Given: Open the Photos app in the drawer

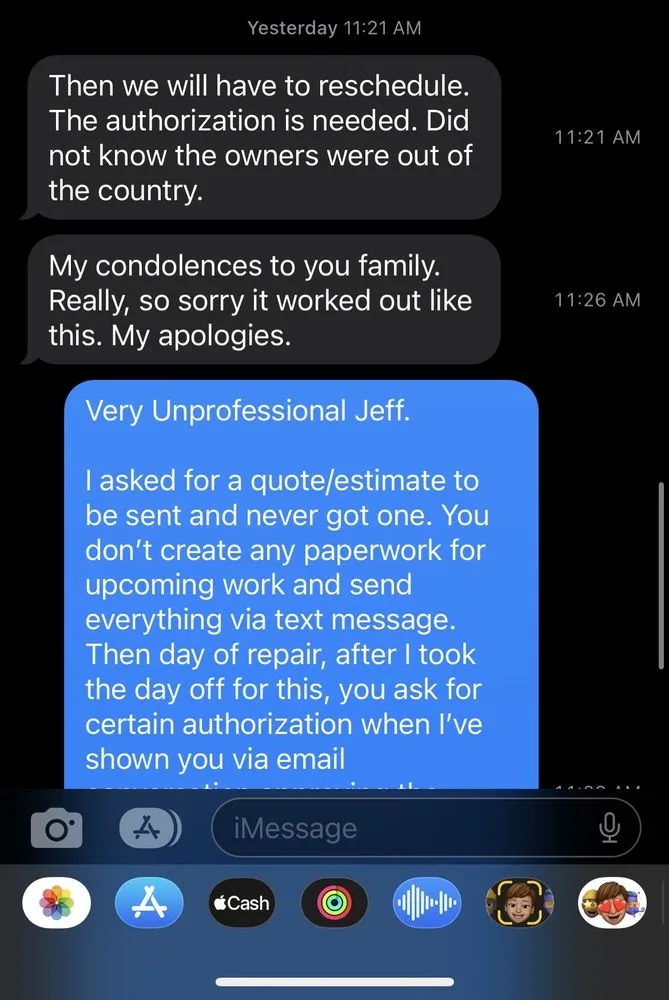Looking at the screenshot, I should point(56,903).
